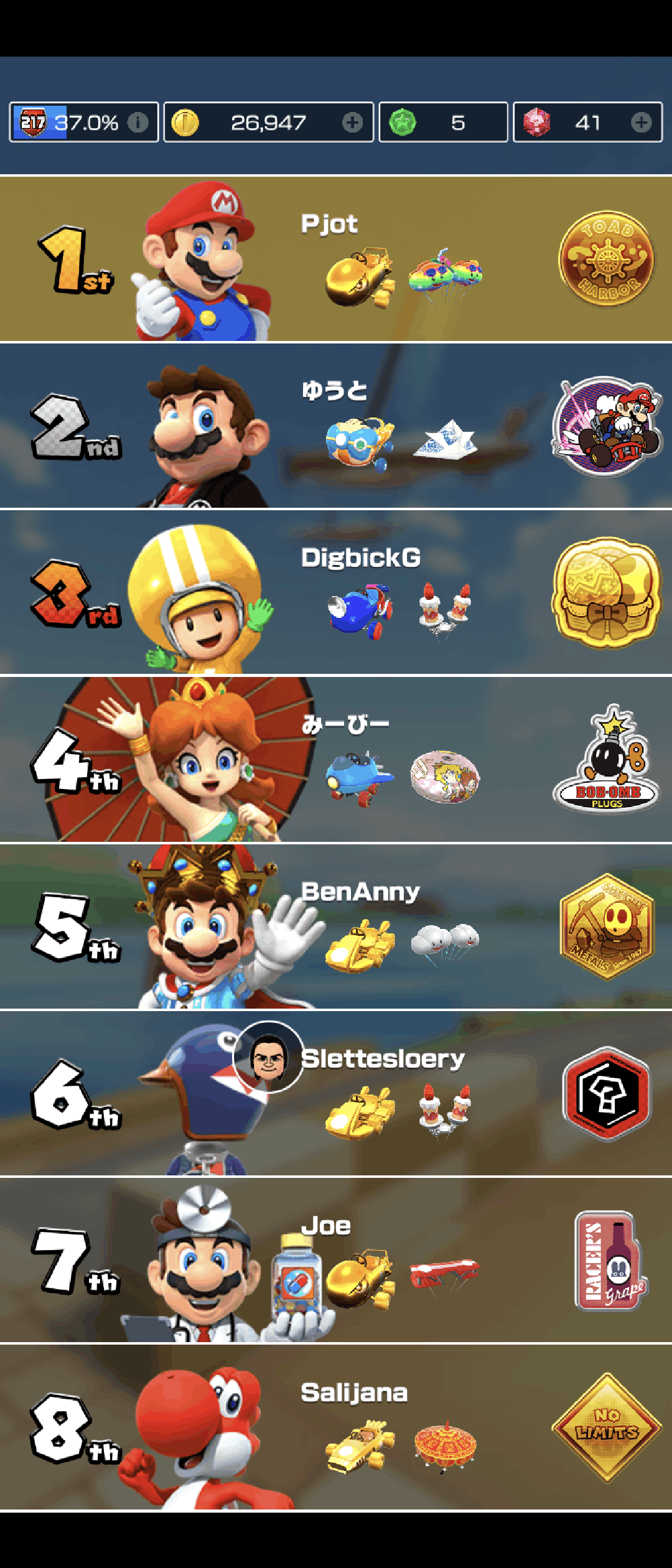
Task: Open DigbickG's third place row
Action: (336, 592)
